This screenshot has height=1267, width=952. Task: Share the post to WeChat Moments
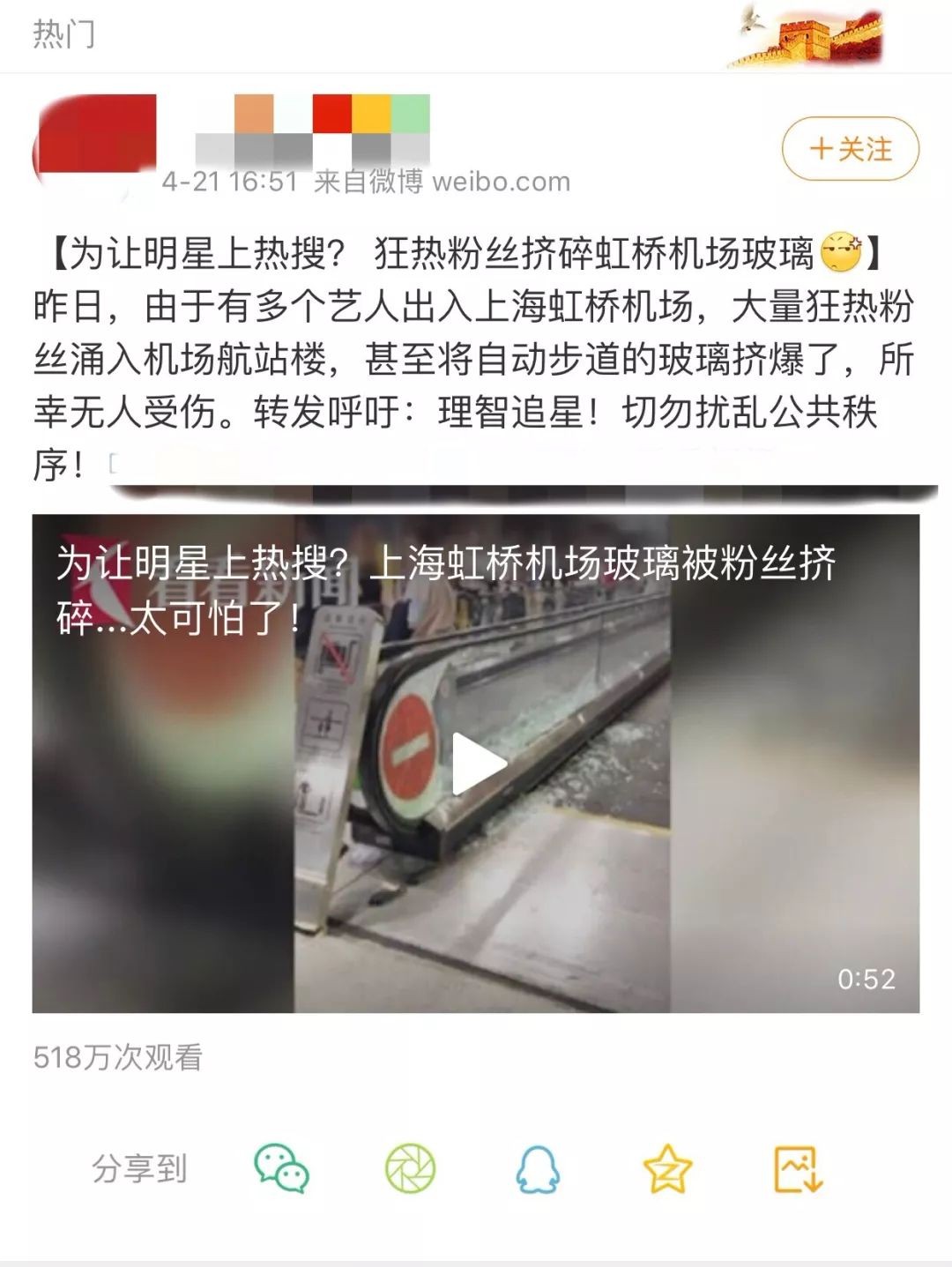pos(410,1169)
